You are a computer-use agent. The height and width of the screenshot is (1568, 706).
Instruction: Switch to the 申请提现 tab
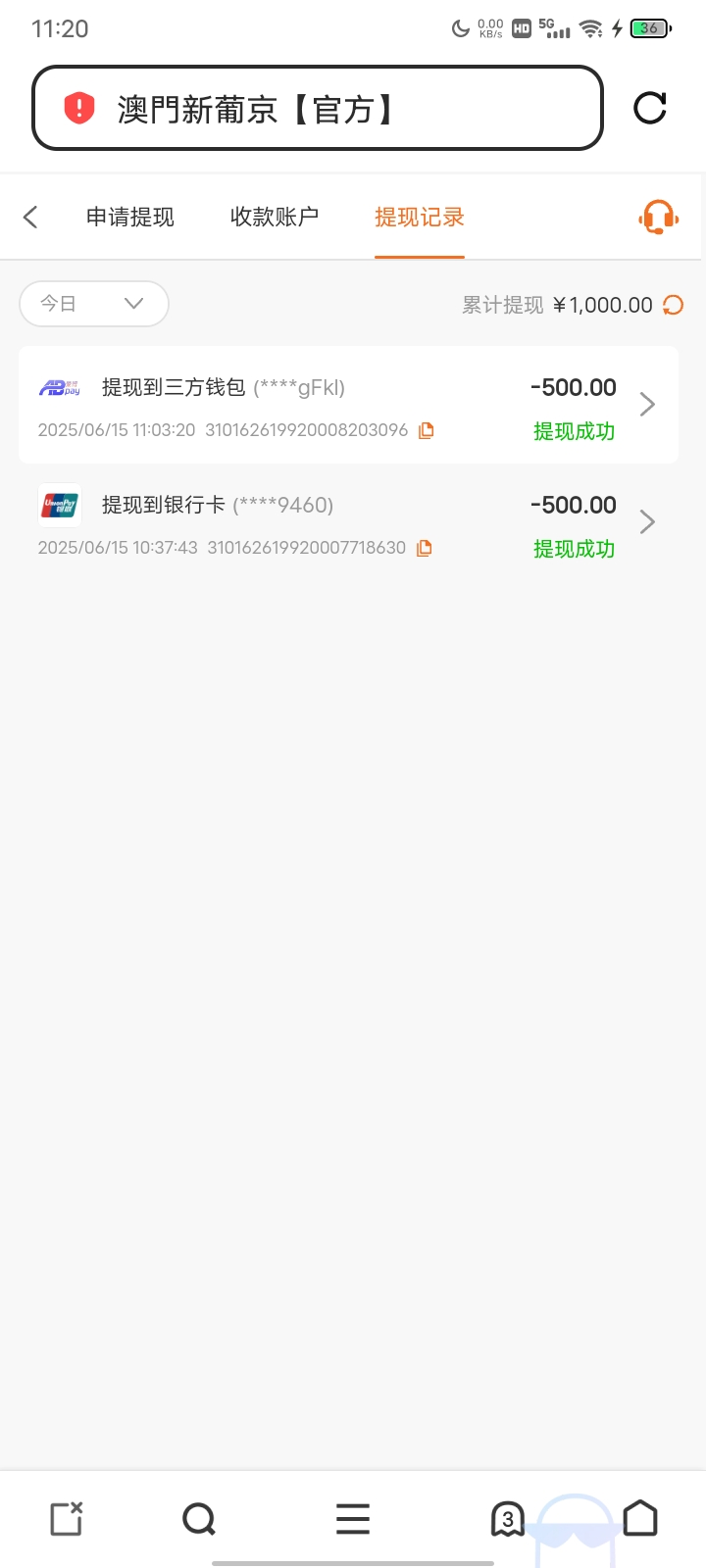[129, 217]
